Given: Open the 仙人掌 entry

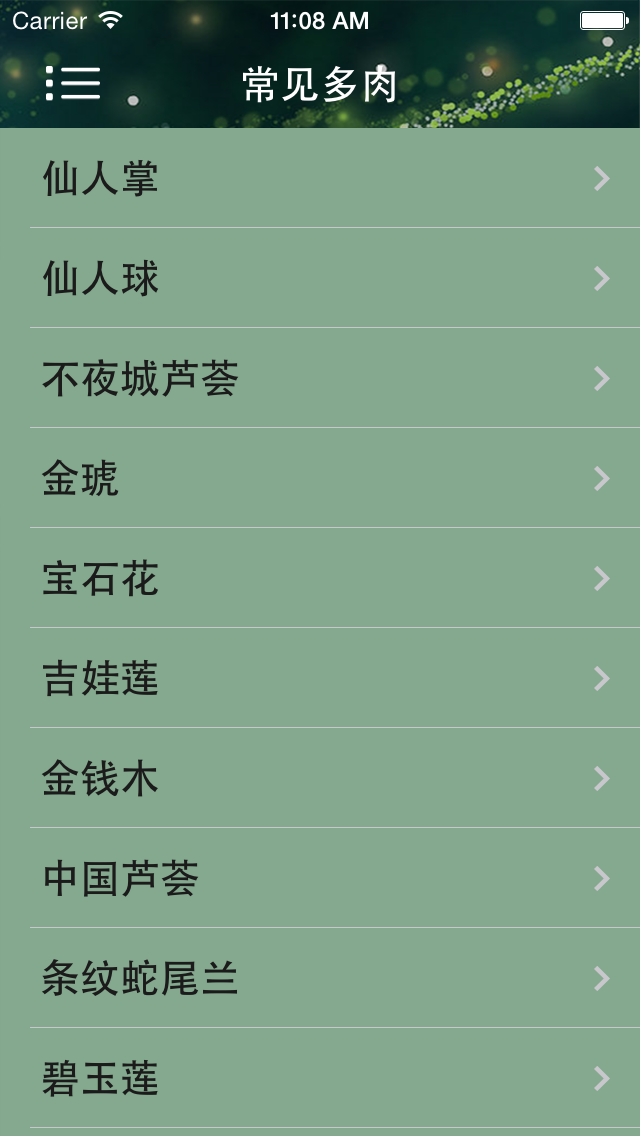Looking at the screenshot, I should coord(320,179).
